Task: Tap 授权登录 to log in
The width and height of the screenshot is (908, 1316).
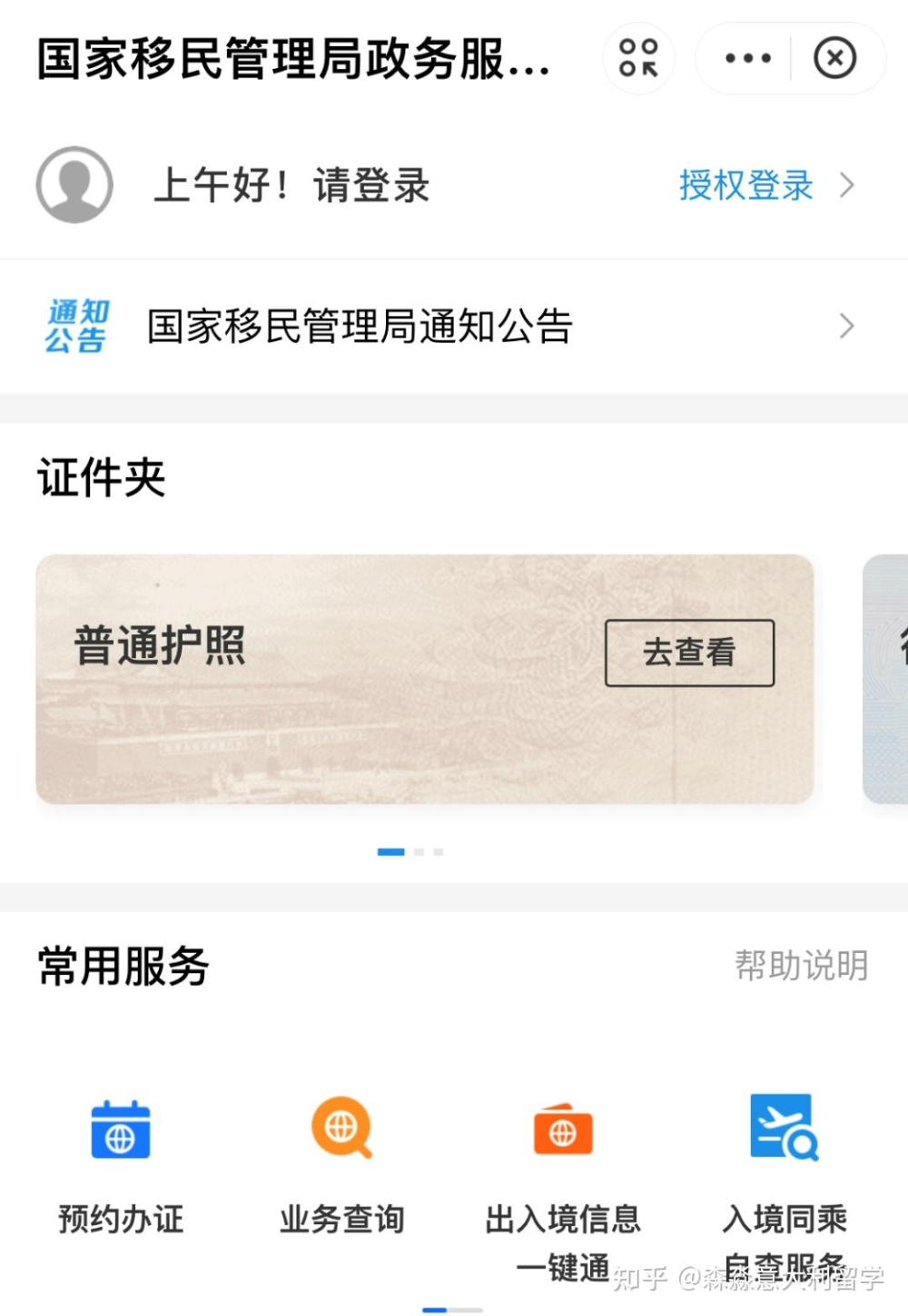Action: pos(746,185)
